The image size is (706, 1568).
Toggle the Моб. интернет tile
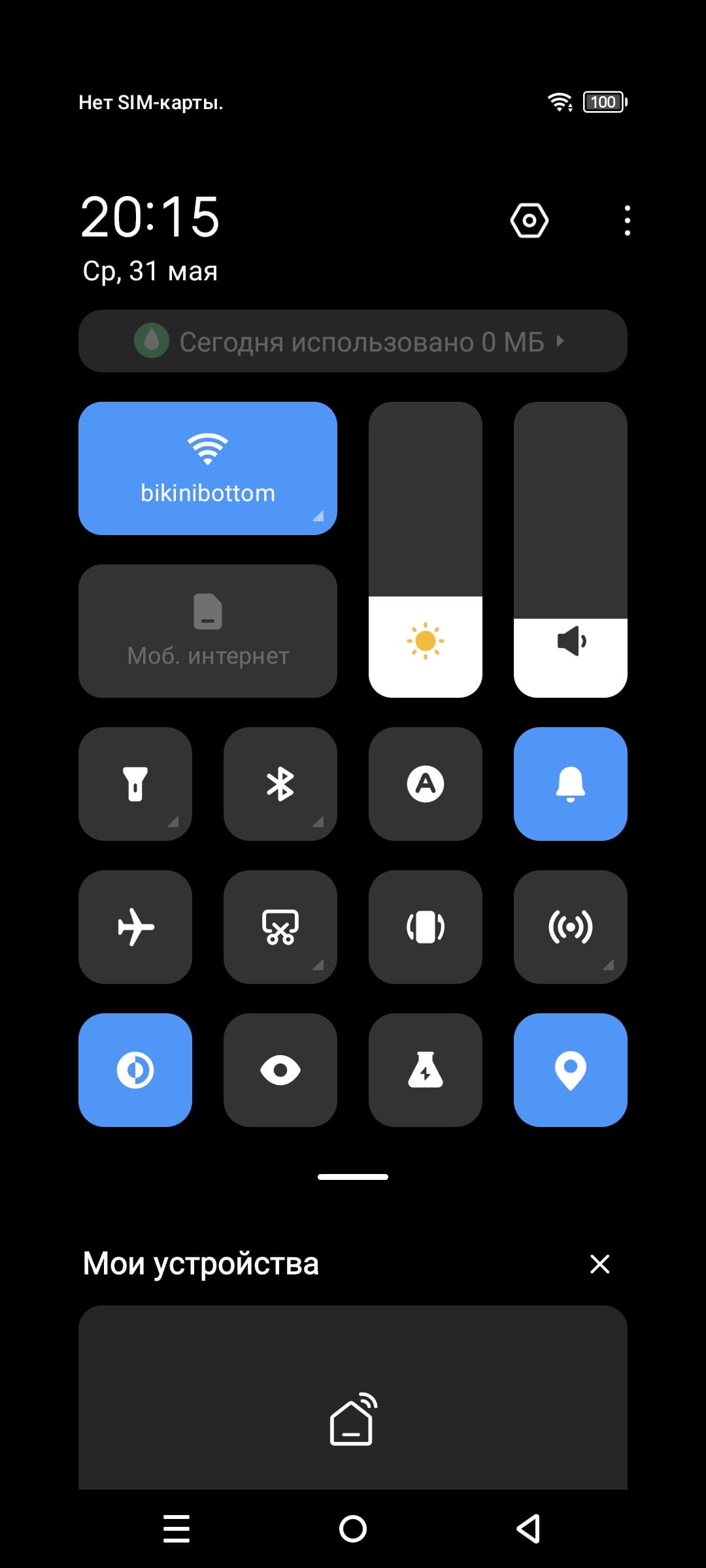208,631
